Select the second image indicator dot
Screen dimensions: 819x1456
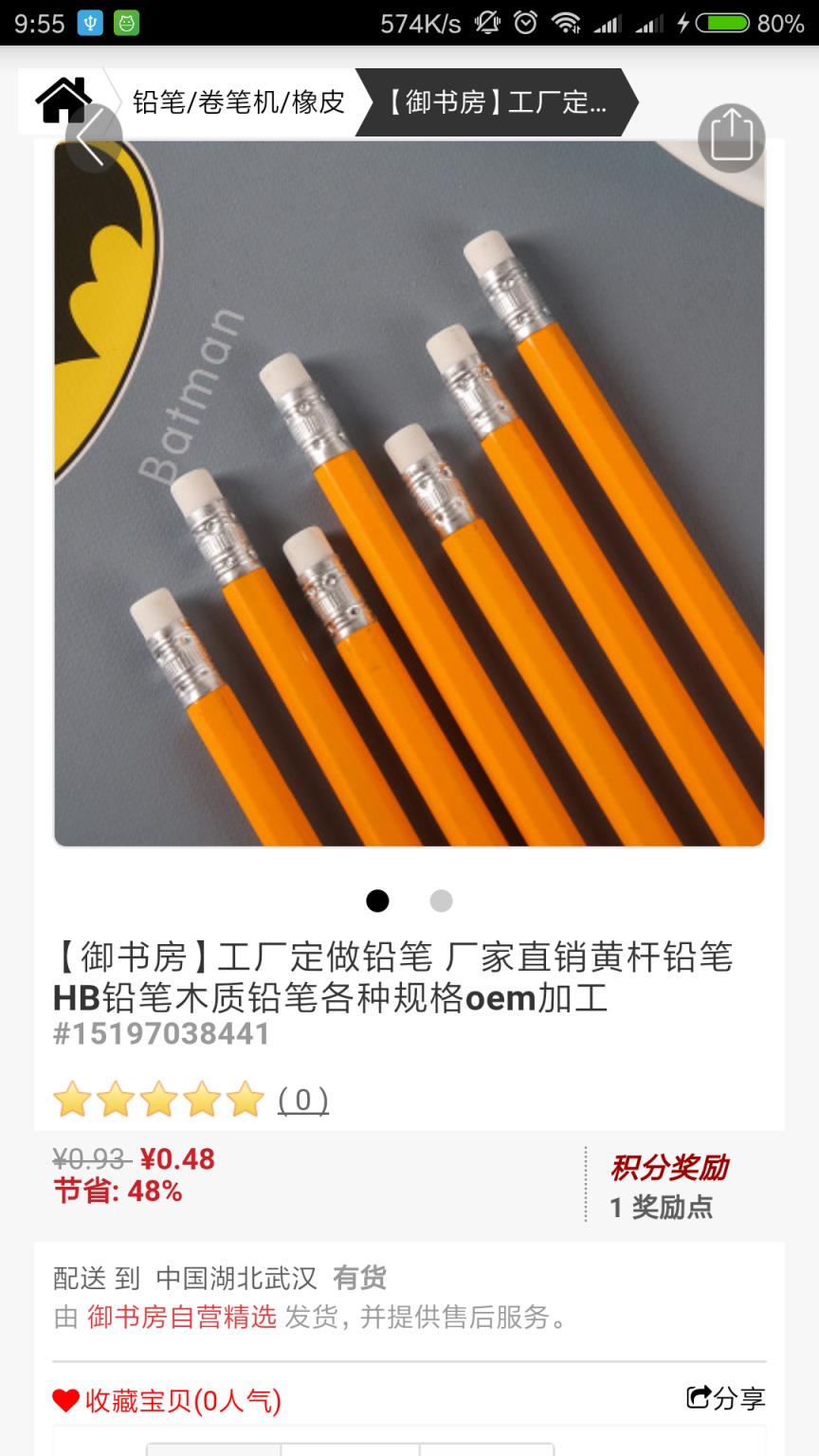point(439,901)
